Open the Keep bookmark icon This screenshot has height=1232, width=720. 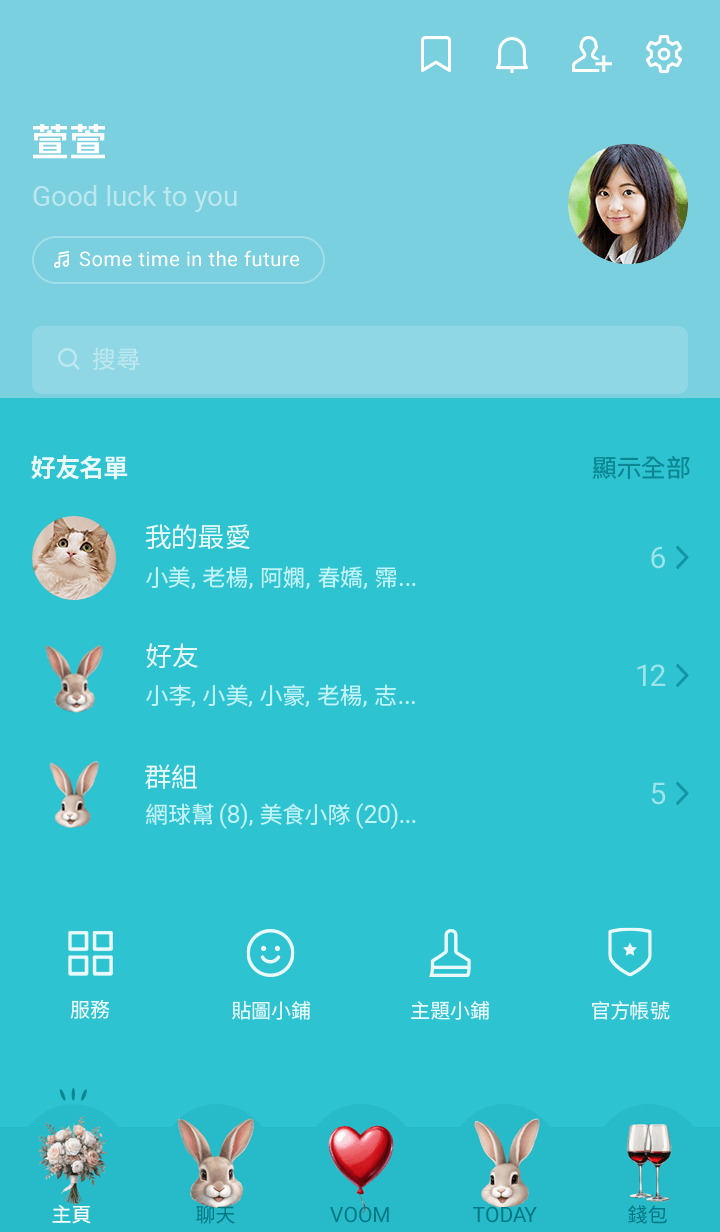click(x=435, y=55)
